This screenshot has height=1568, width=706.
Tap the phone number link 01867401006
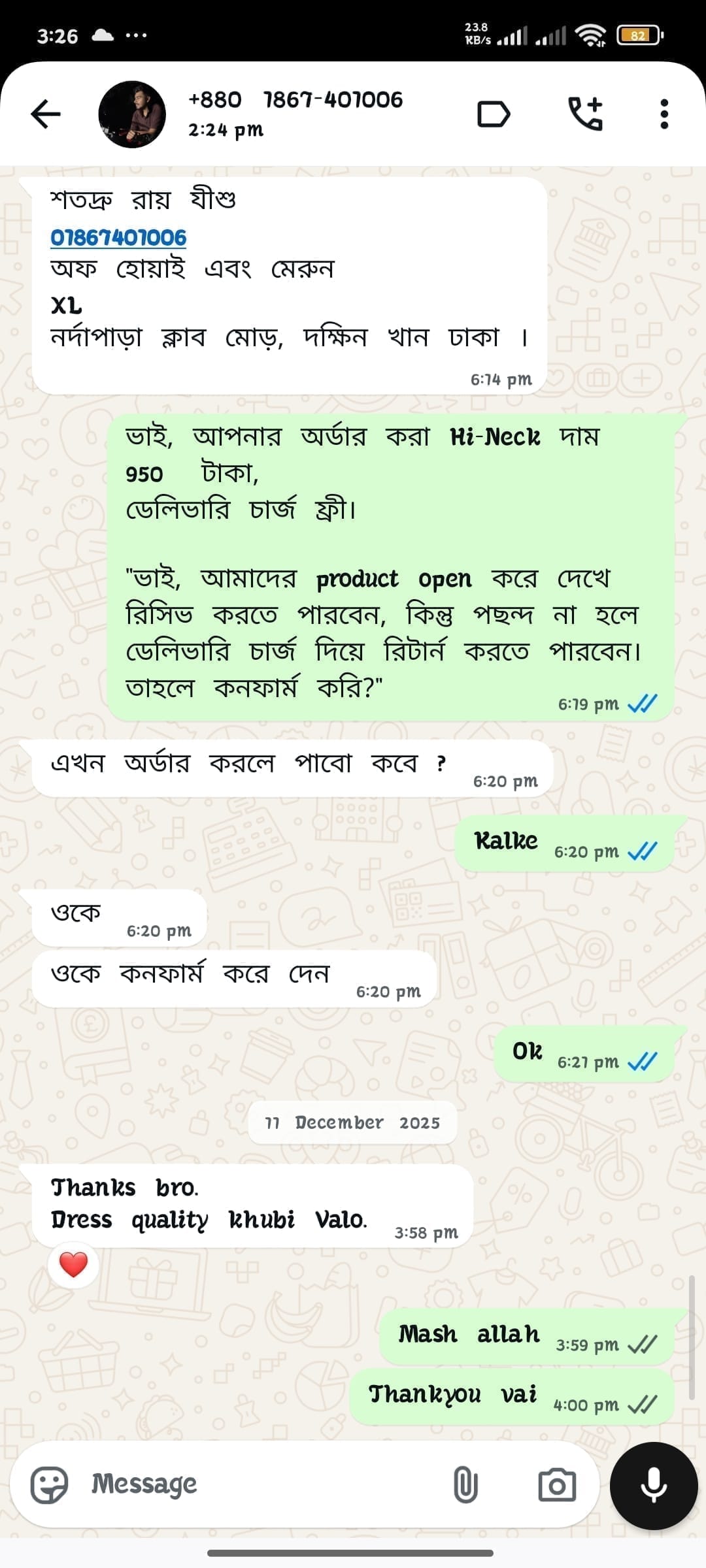118,237
